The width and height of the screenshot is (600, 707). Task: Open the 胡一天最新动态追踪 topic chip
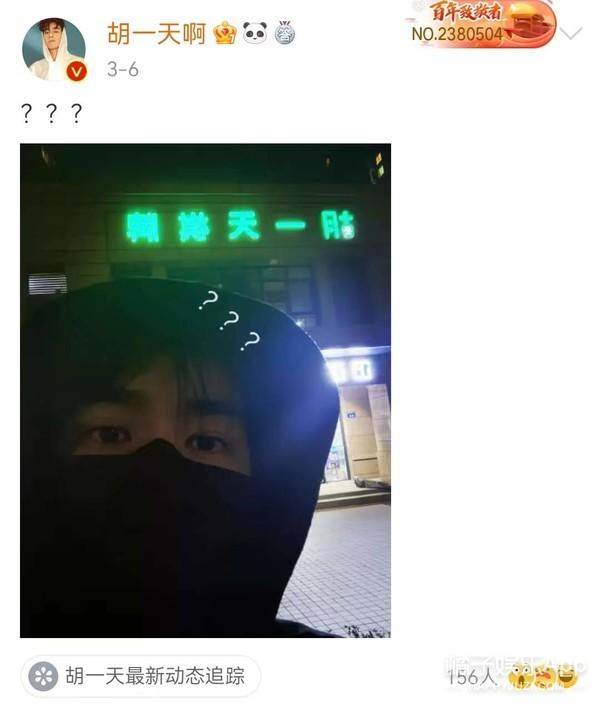(x=140, y=676)
